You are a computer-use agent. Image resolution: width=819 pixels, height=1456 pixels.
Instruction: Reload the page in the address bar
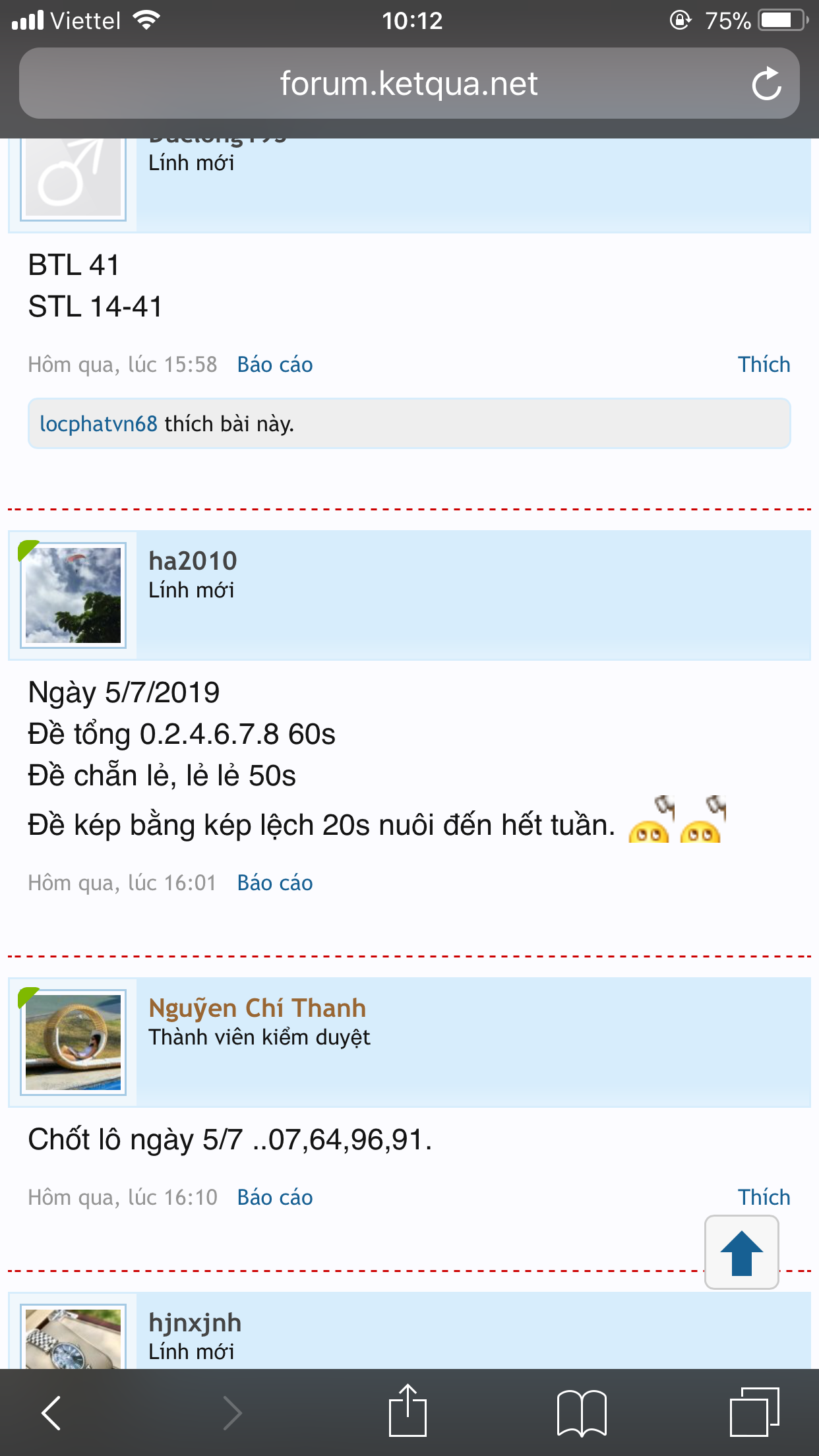[766, 84]
